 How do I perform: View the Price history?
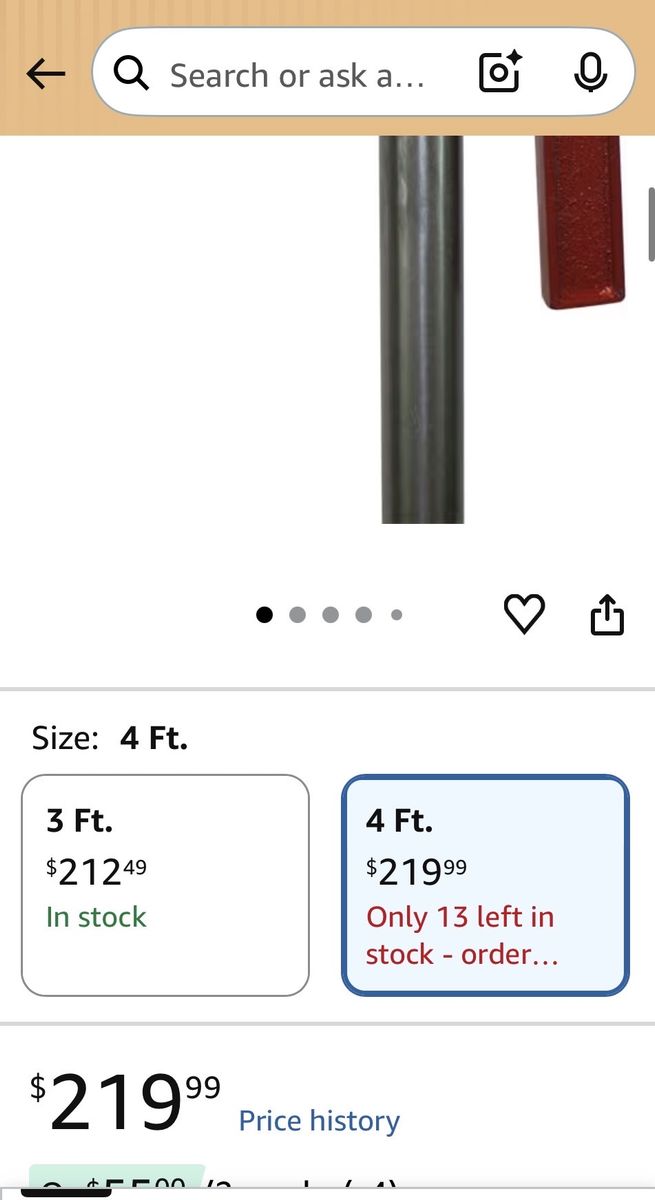319,1121
